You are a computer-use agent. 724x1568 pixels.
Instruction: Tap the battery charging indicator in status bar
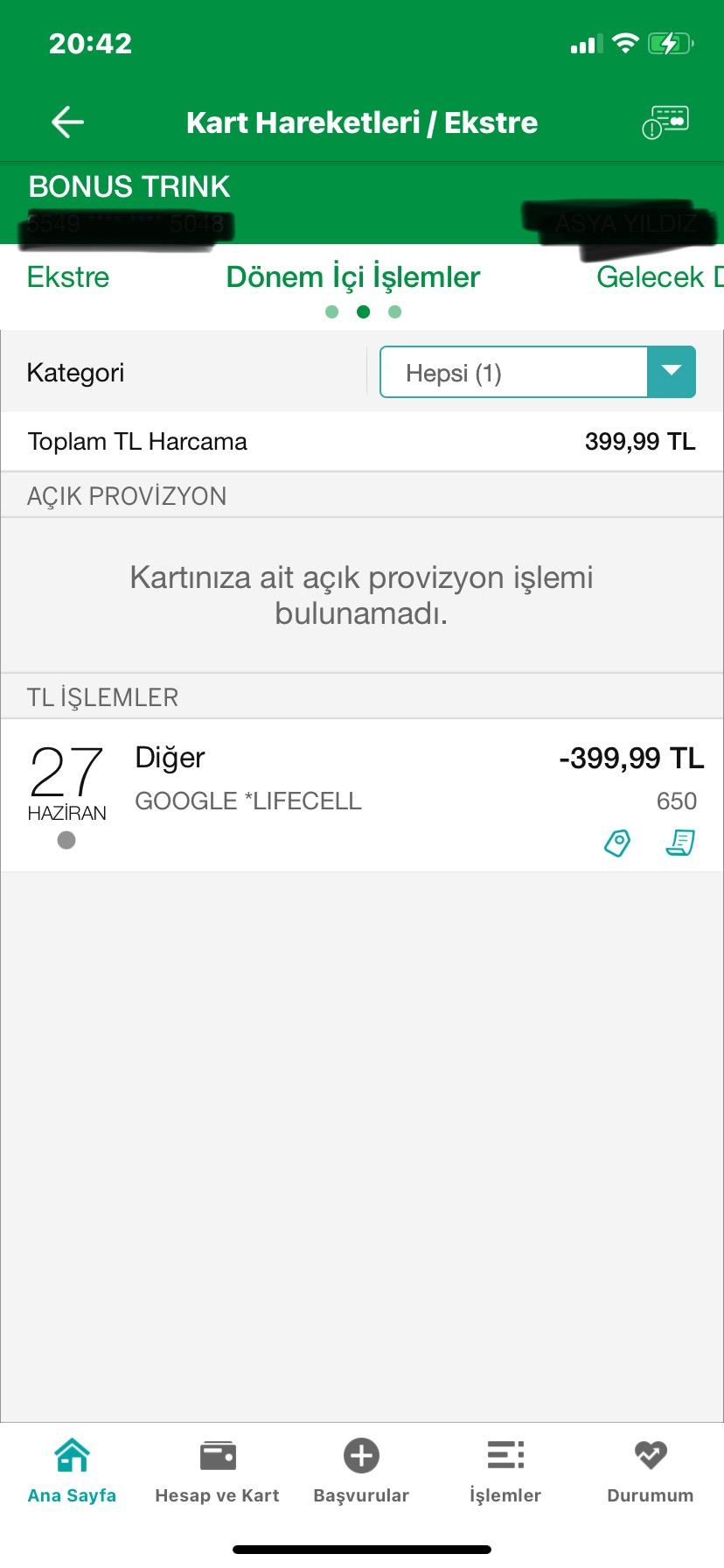pos(672,42)
